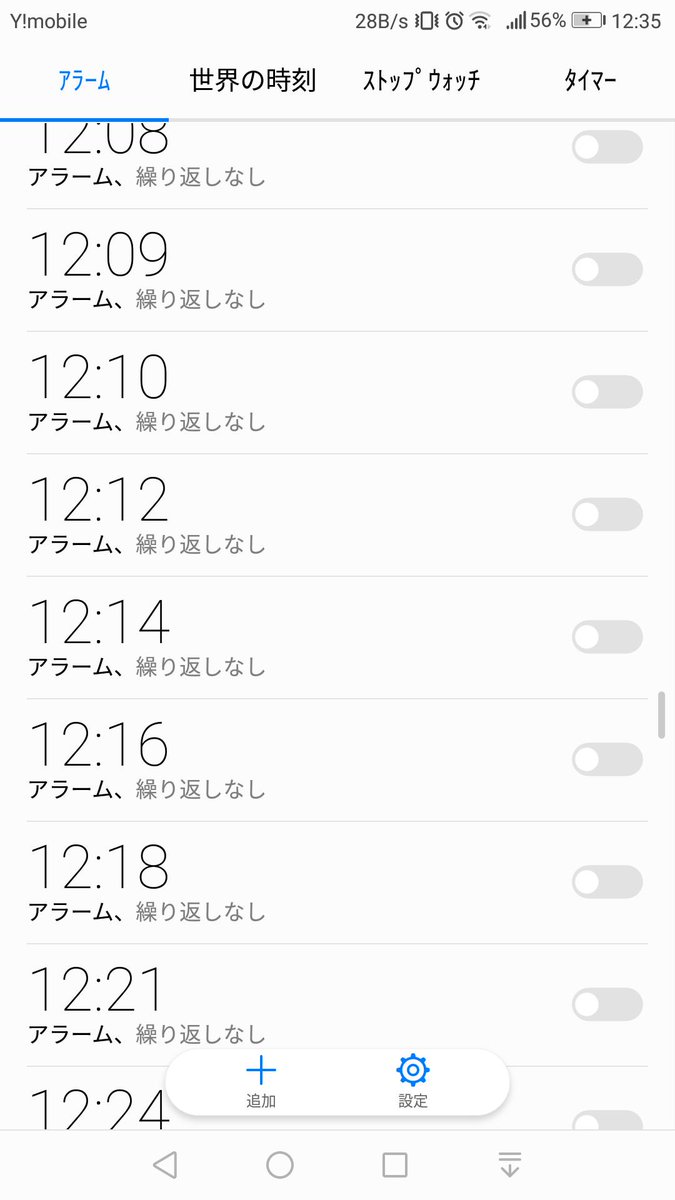The image size is (675, 1200).
Task: Turn on the 12:12 alarm
Action: 607,514
